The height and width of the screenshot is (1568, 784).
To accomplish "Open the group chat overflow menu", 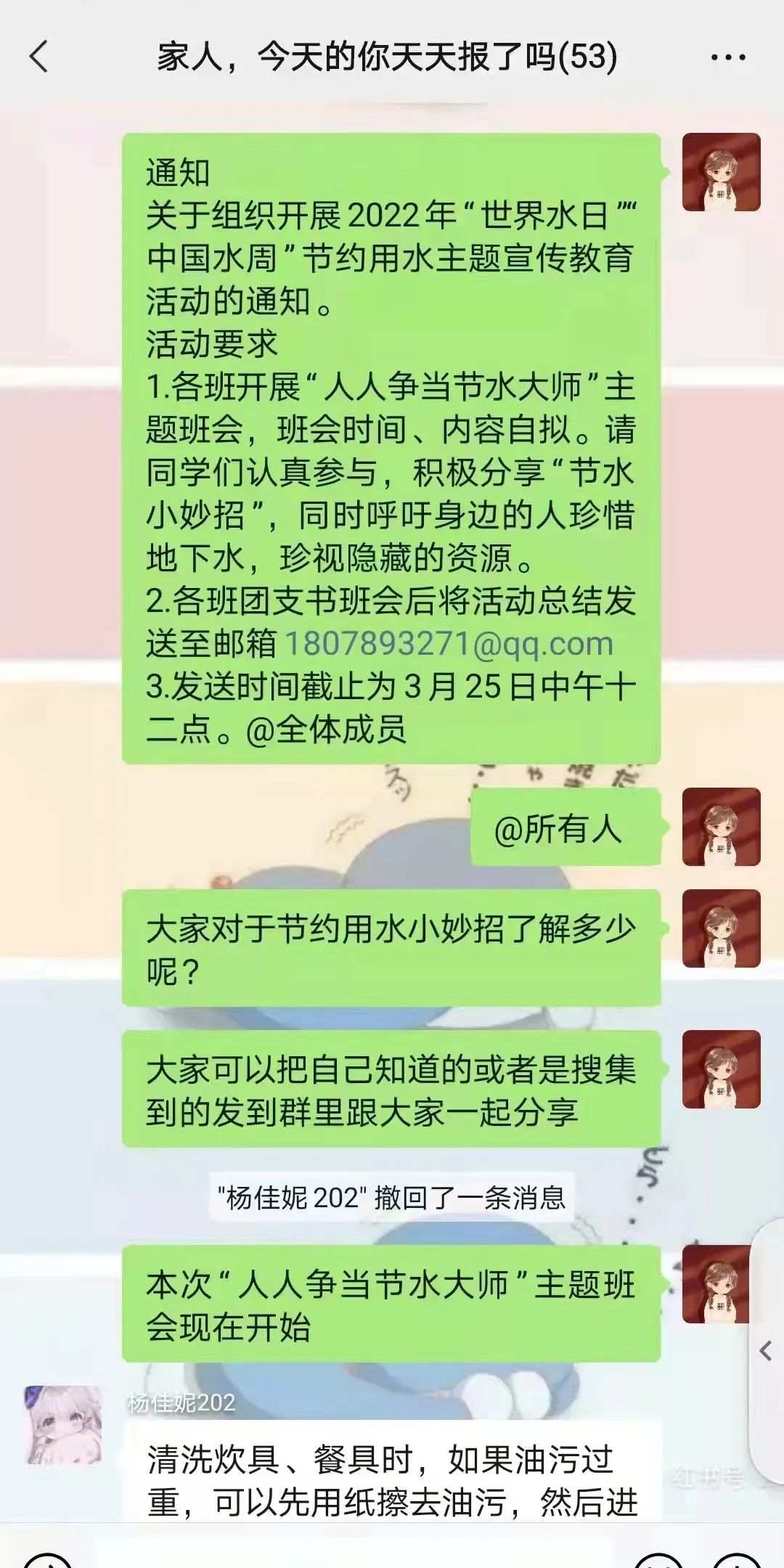I will tap(727, 57).
